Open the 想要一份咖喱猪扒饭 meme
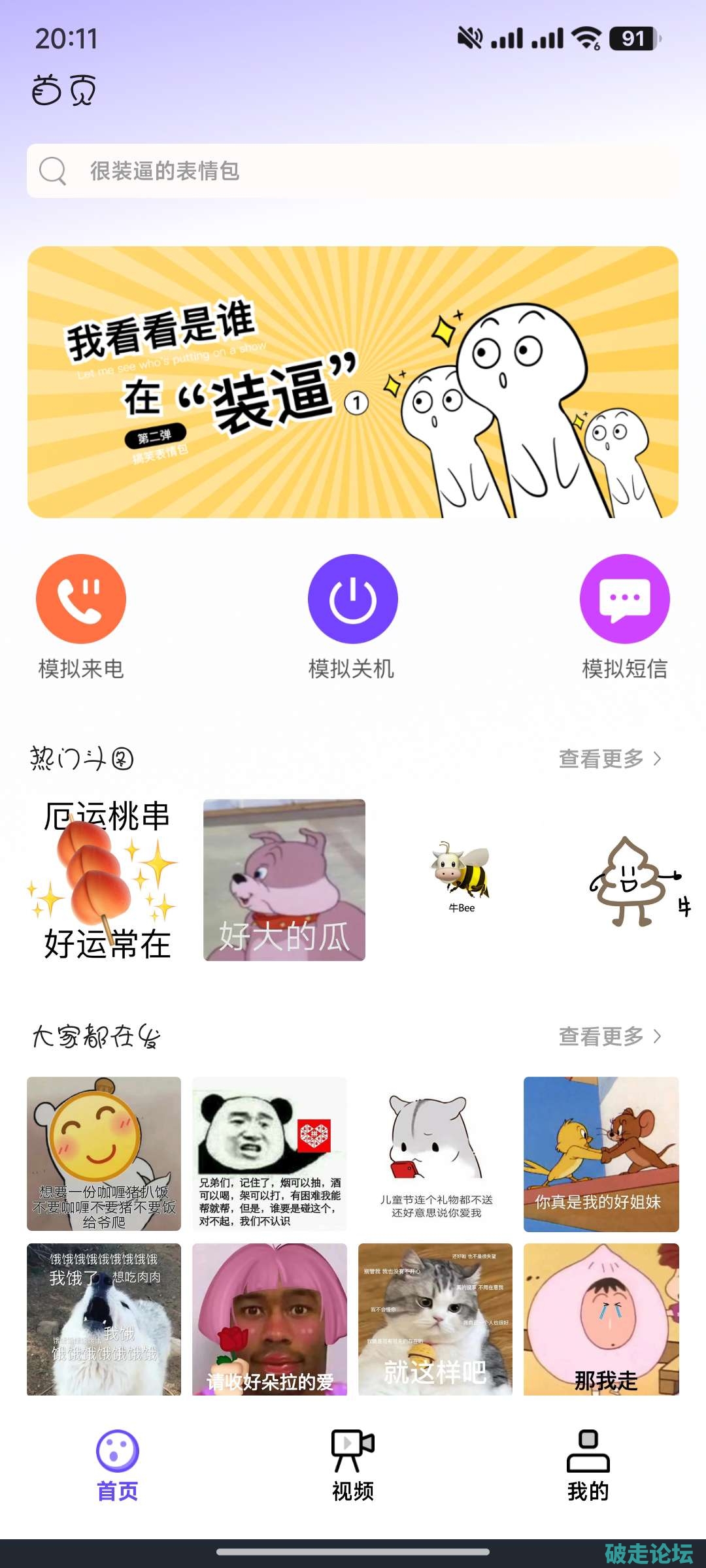Viewport: 706px width, 1568px height. coord(104,1154)
